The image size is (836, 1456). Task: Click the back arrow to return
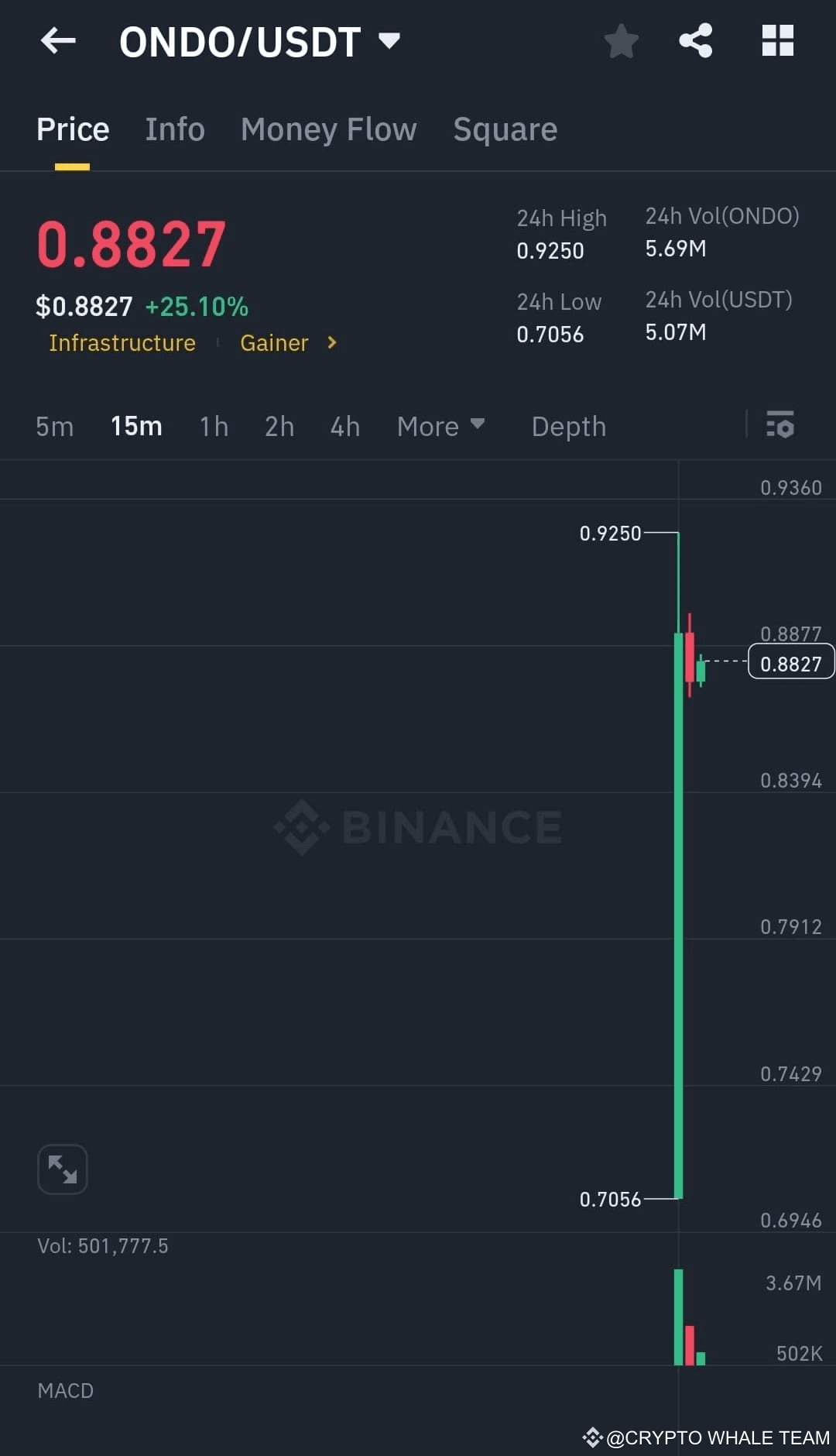click(58, 41)
